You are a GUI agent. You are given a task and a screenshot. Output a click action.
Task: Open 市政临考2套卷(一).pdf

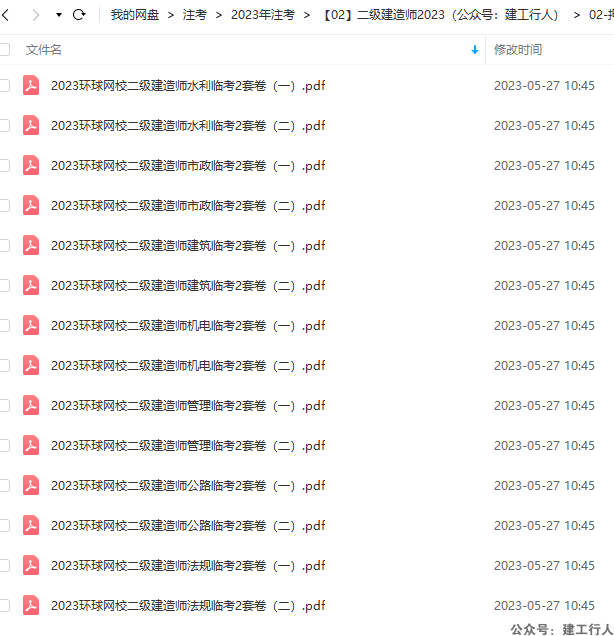pos(187,166)
